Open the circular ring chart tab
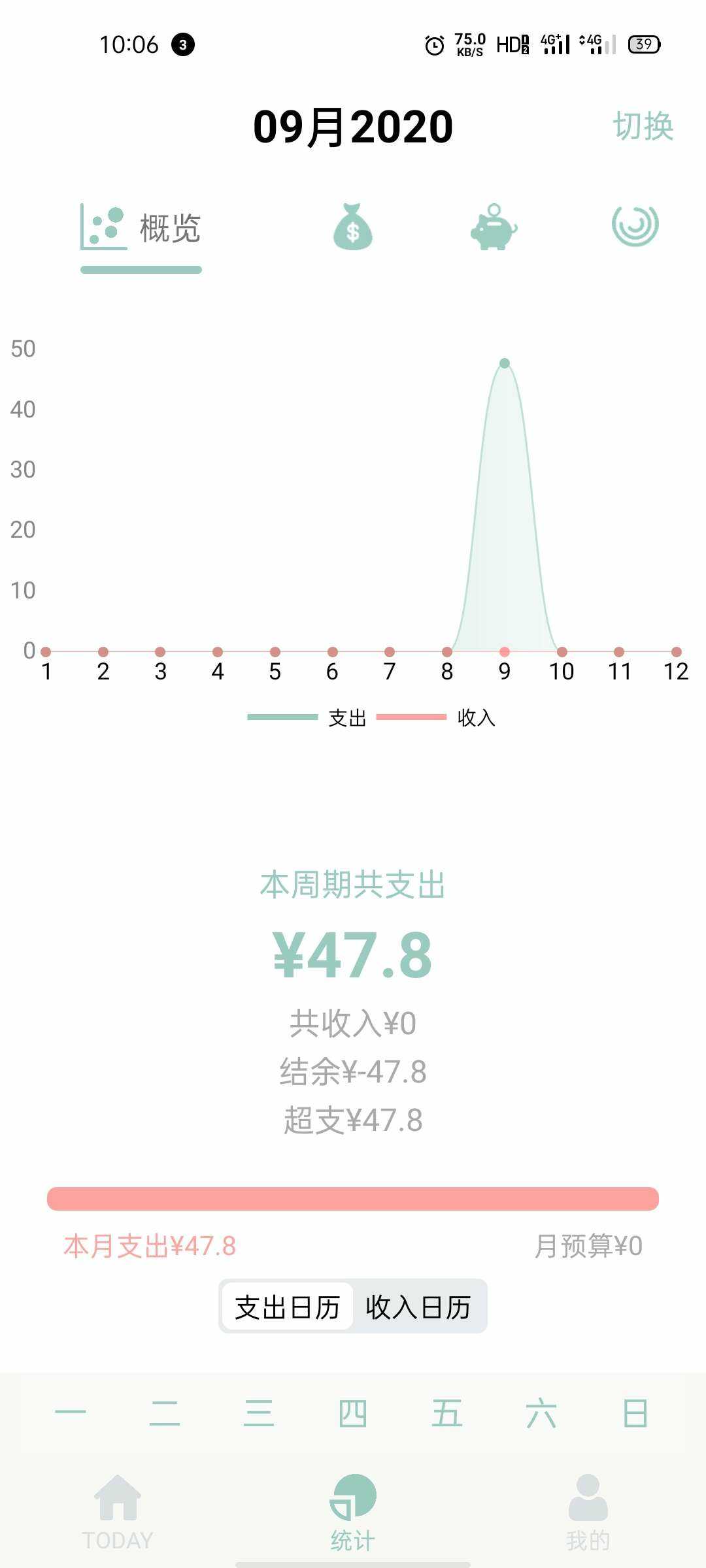Screen dimensions: 706x1568 (635, 225)
